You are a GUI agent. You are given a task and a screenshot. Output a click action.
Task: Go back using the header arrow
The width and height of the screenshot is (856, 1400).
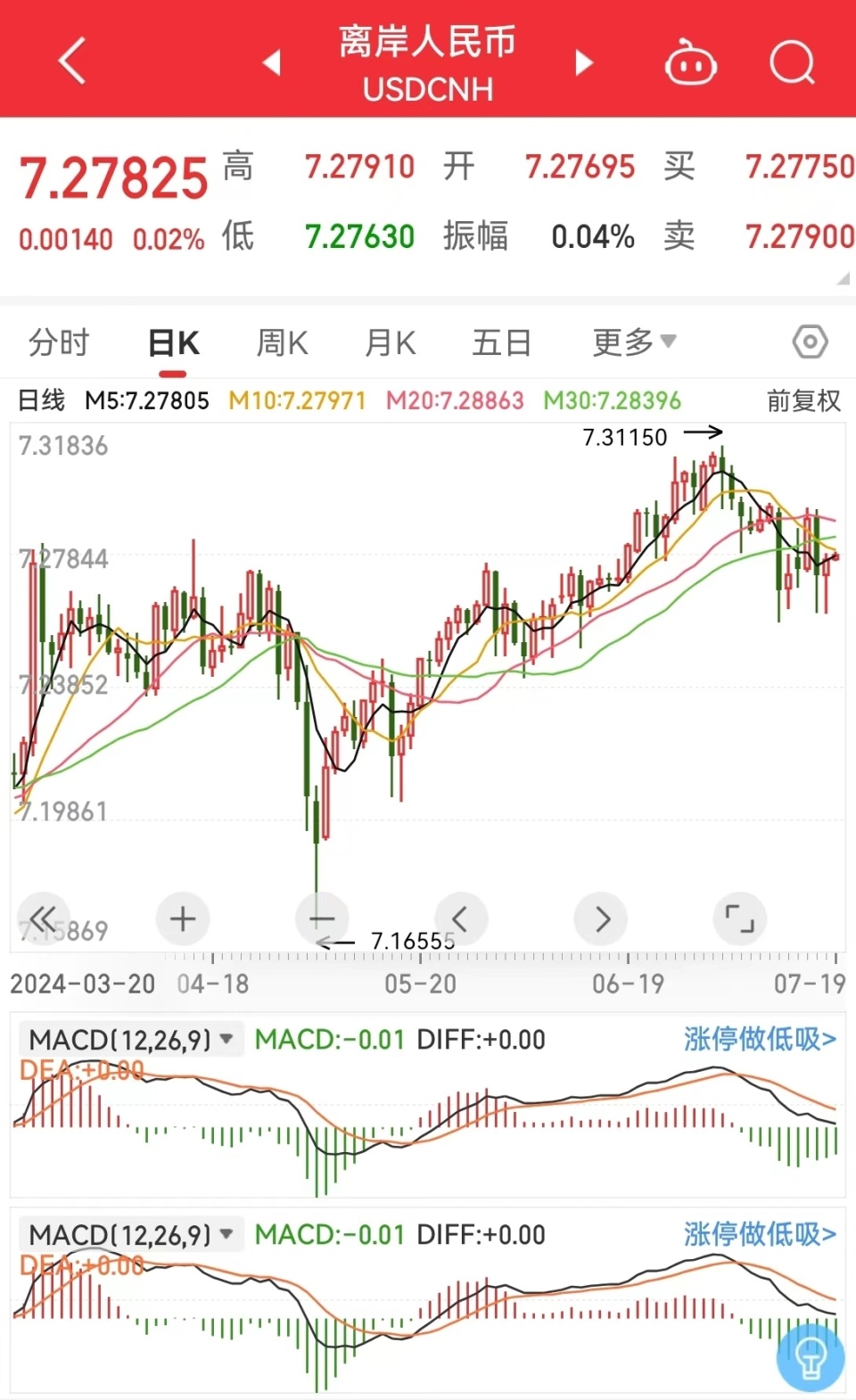[72, 62]
